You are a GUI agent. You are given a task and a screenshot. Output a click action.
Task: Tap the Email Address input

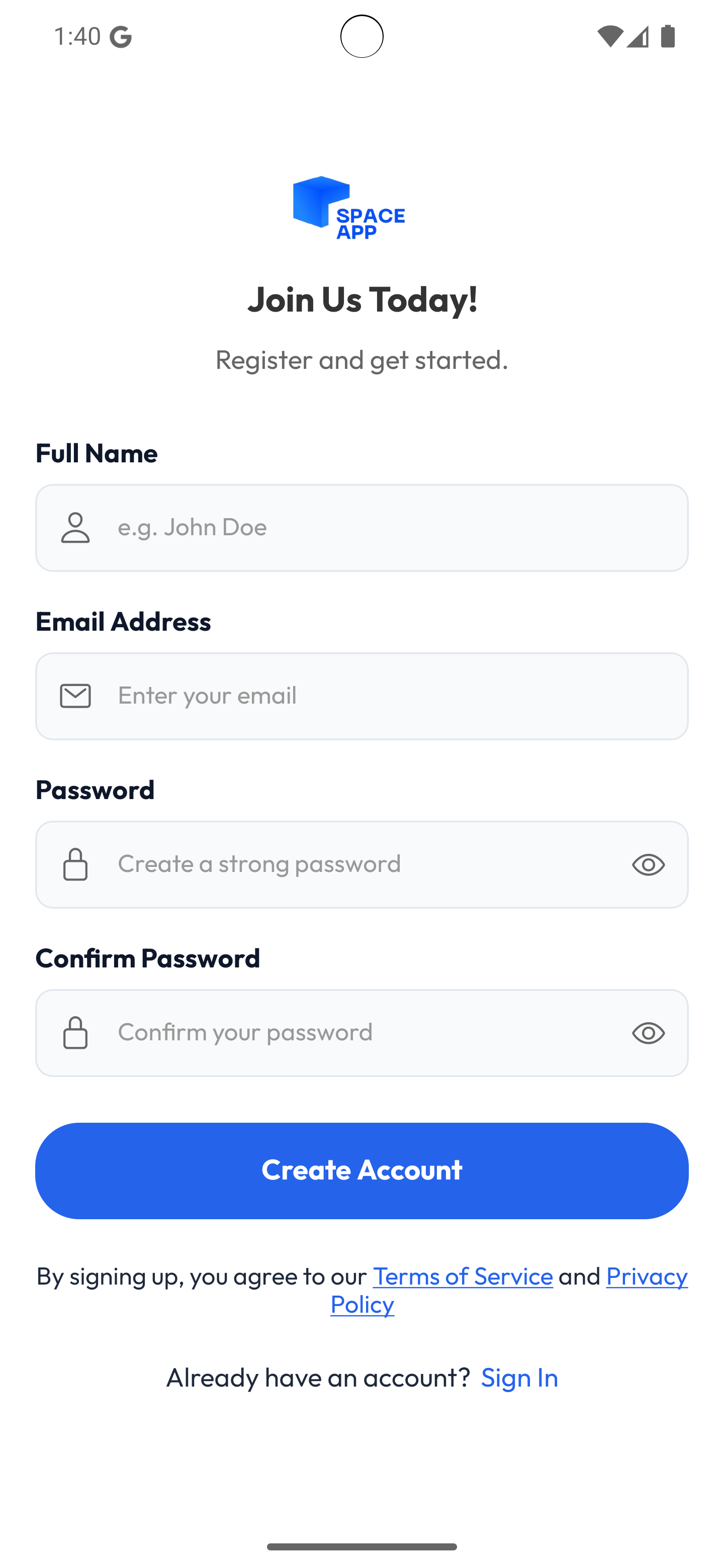point(361,696)
